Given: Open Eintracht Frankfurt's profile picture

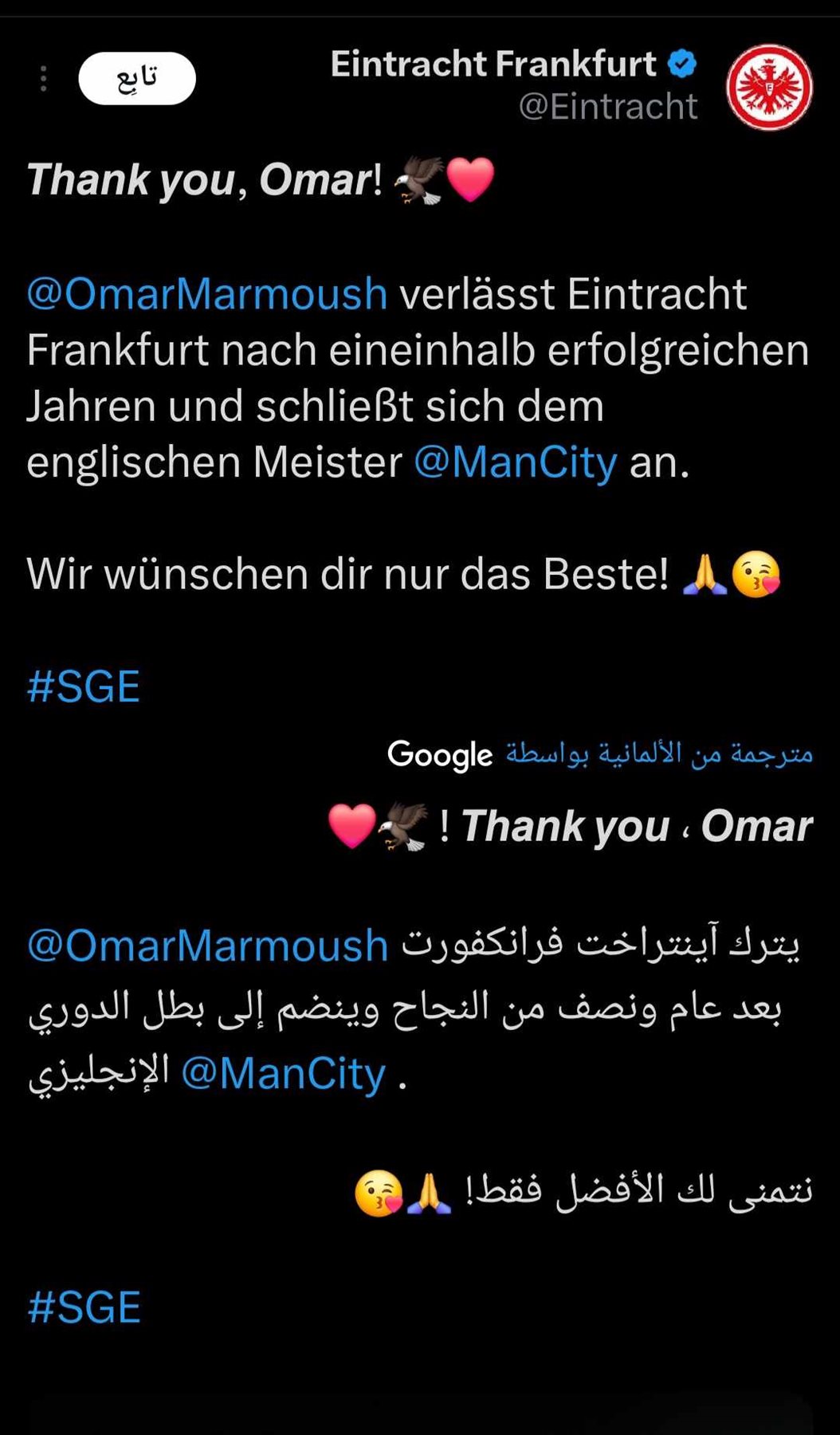Looking at the screenshot, I should point(768,87).
